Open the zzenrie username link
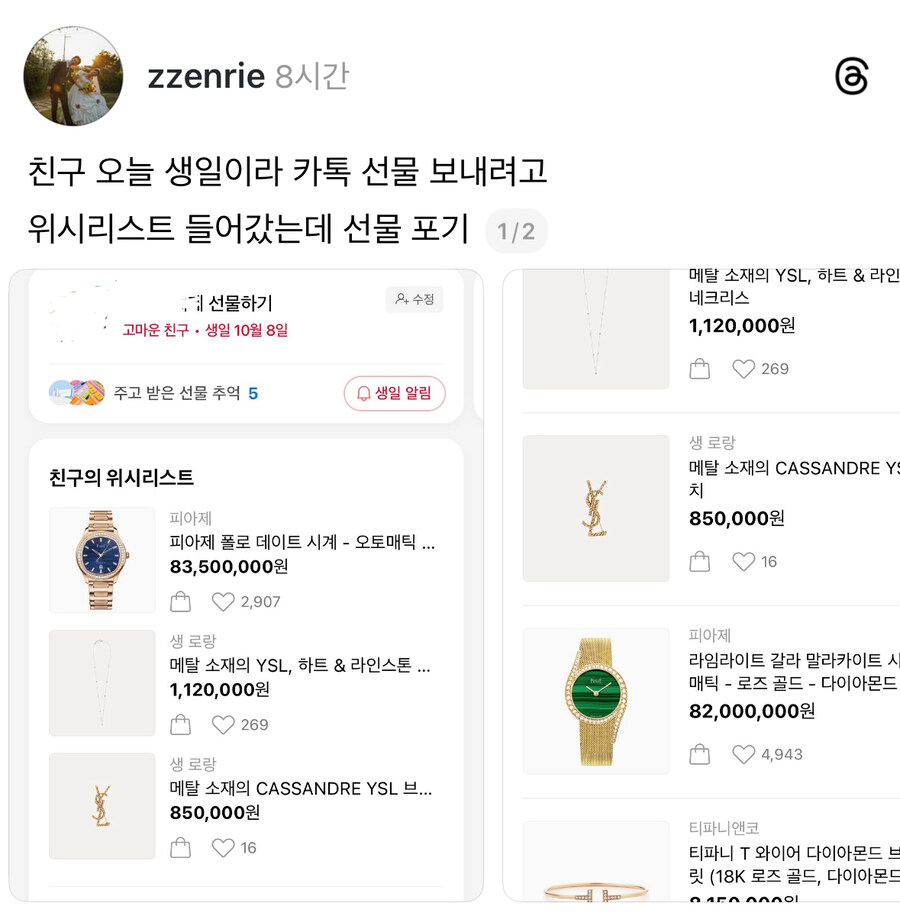Viewport: 900px width, 916px height. pyautogui.click(x=206, y=75)
